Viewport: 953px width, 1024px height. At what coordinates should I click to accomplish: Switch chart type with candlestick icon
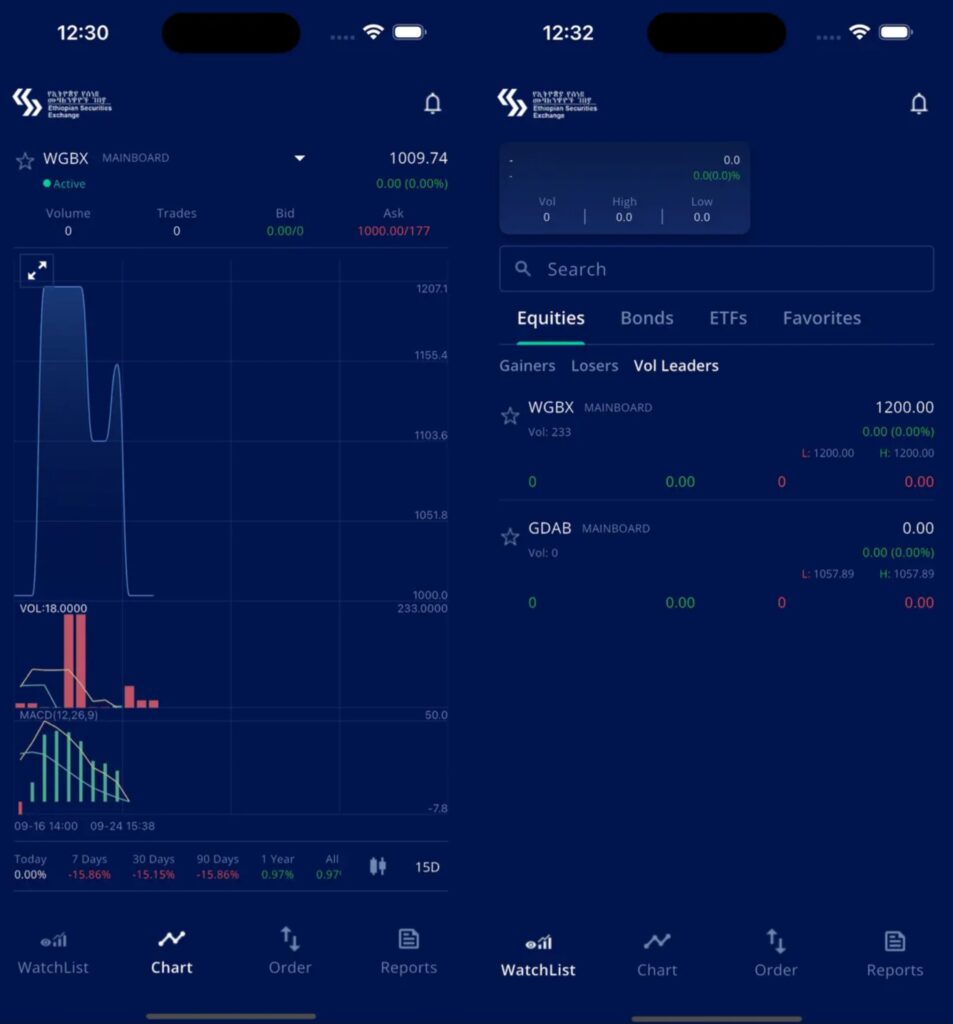pos(378,866)
